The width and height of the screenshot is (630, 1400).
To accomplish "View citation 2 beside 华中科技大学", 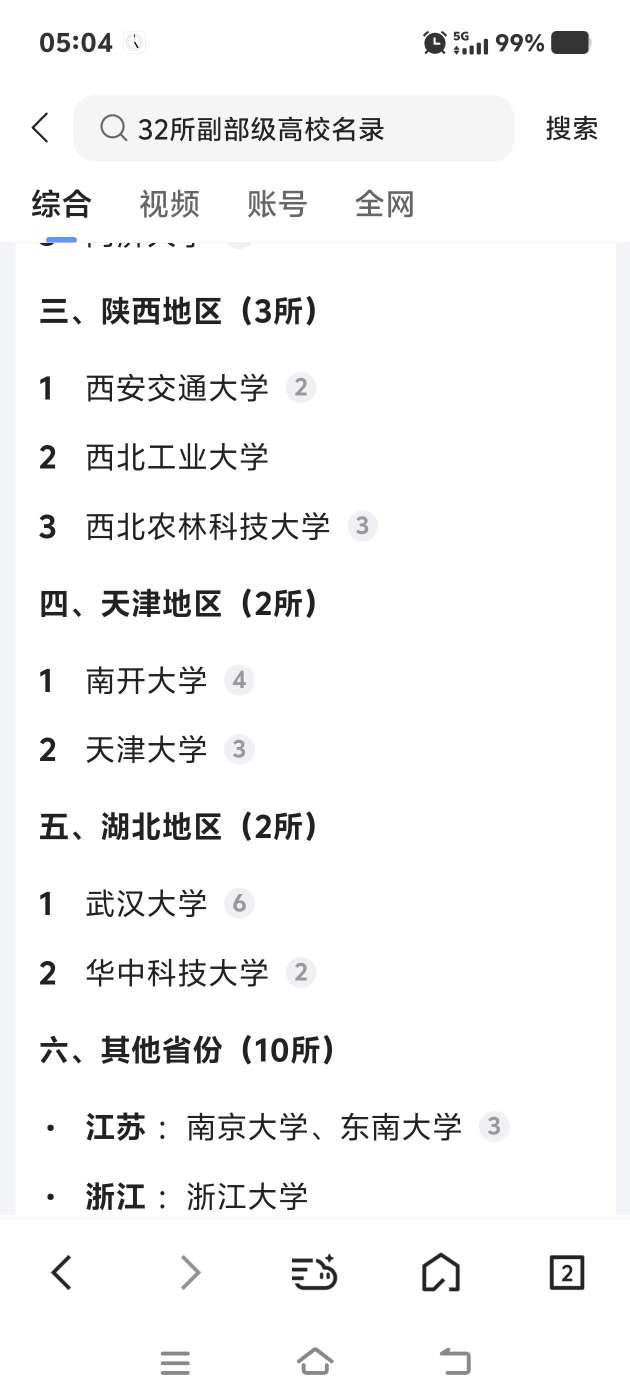I will [x=300, y=972].
